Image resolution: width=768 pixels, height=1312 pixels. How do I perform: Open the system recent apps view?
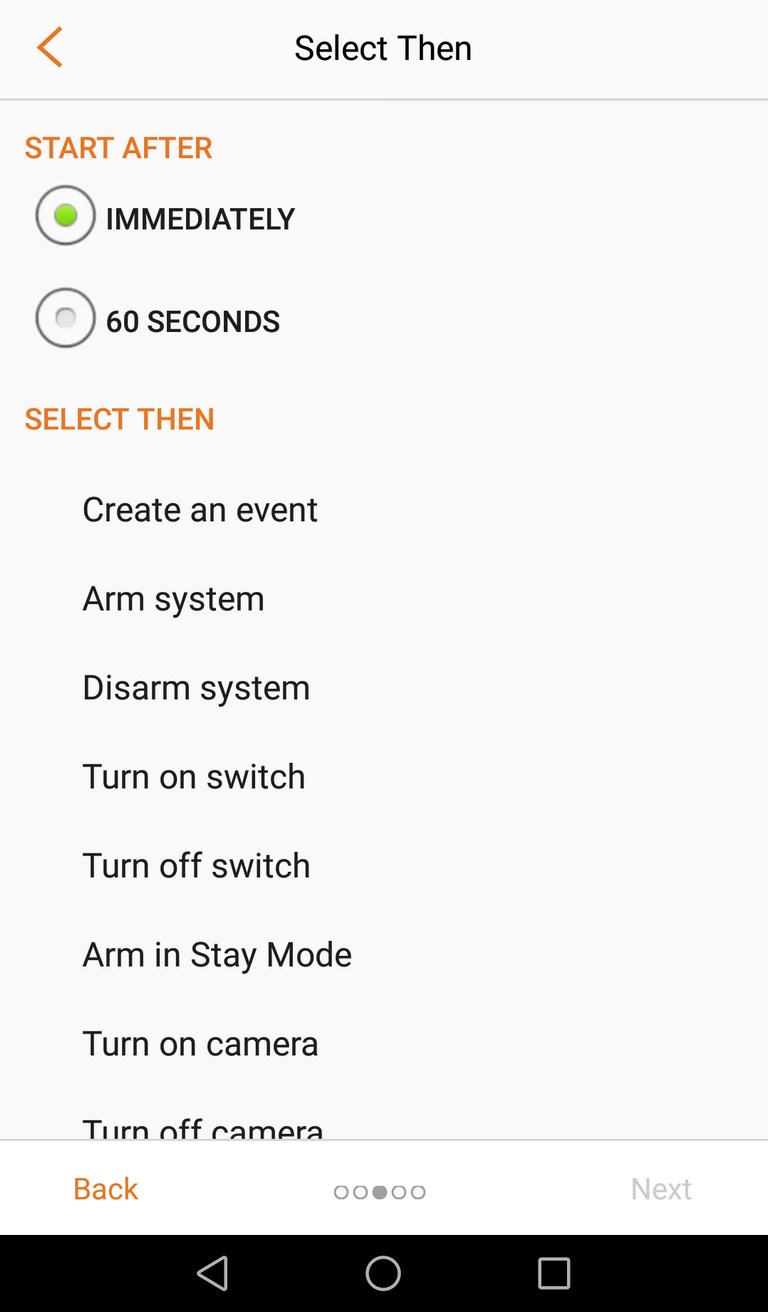(554, 1273)
